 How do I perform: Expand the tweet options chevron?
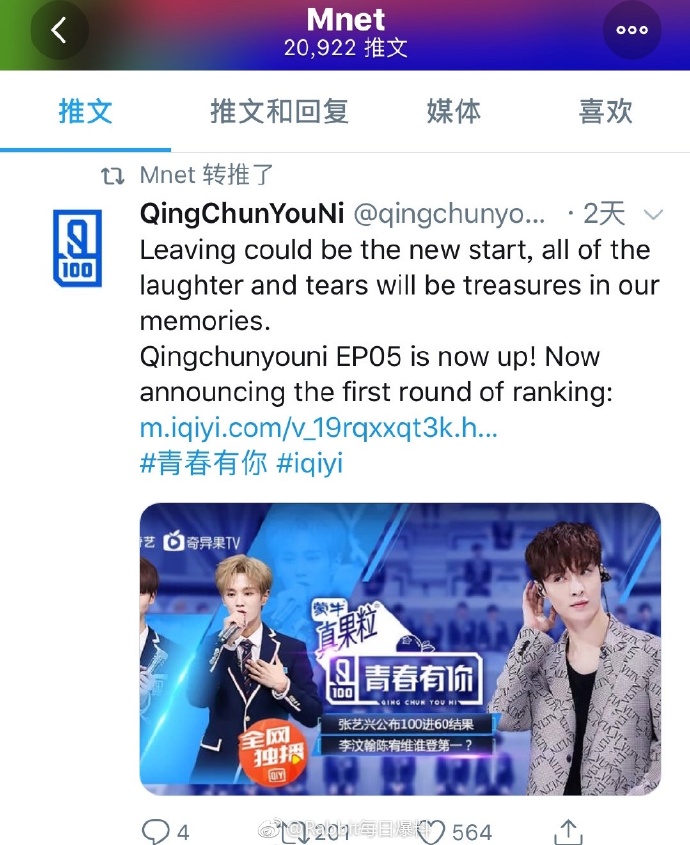(x=653, y=214)
